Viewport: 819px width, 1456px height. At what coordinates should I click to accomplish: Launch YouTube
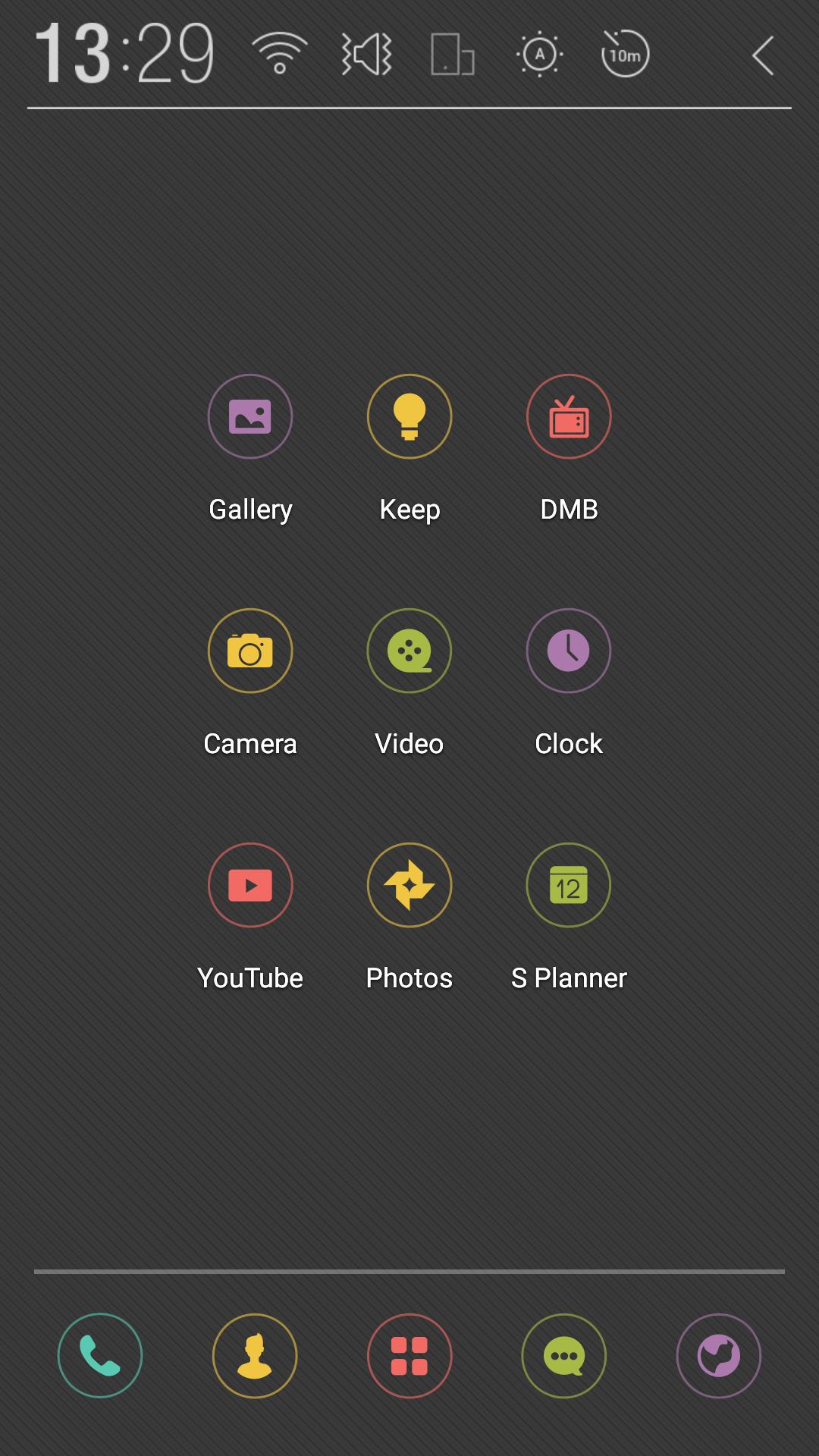[250, 885]
